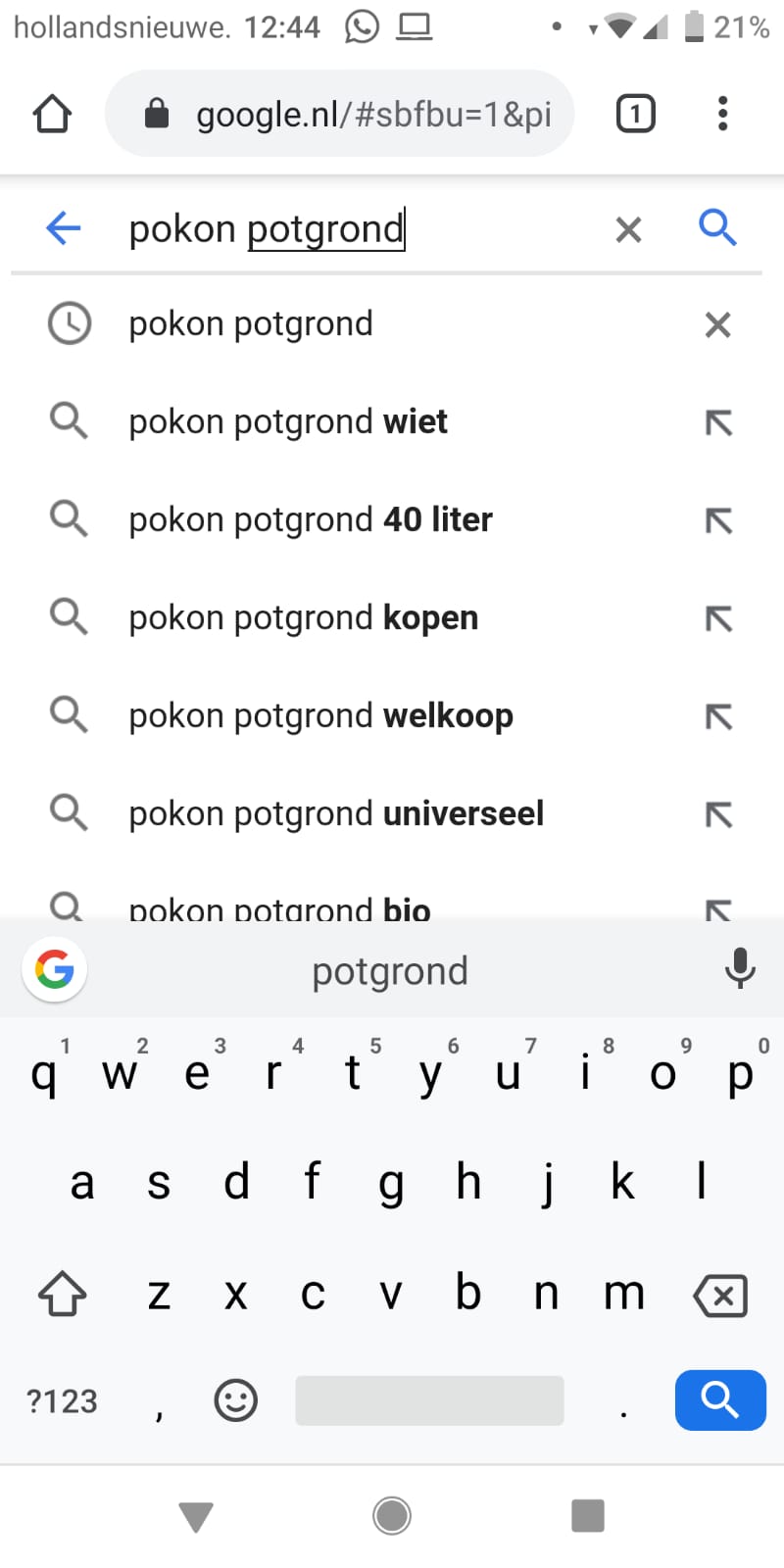
Task: Go back with the blue arrow
Action: (x=64, y=228)
